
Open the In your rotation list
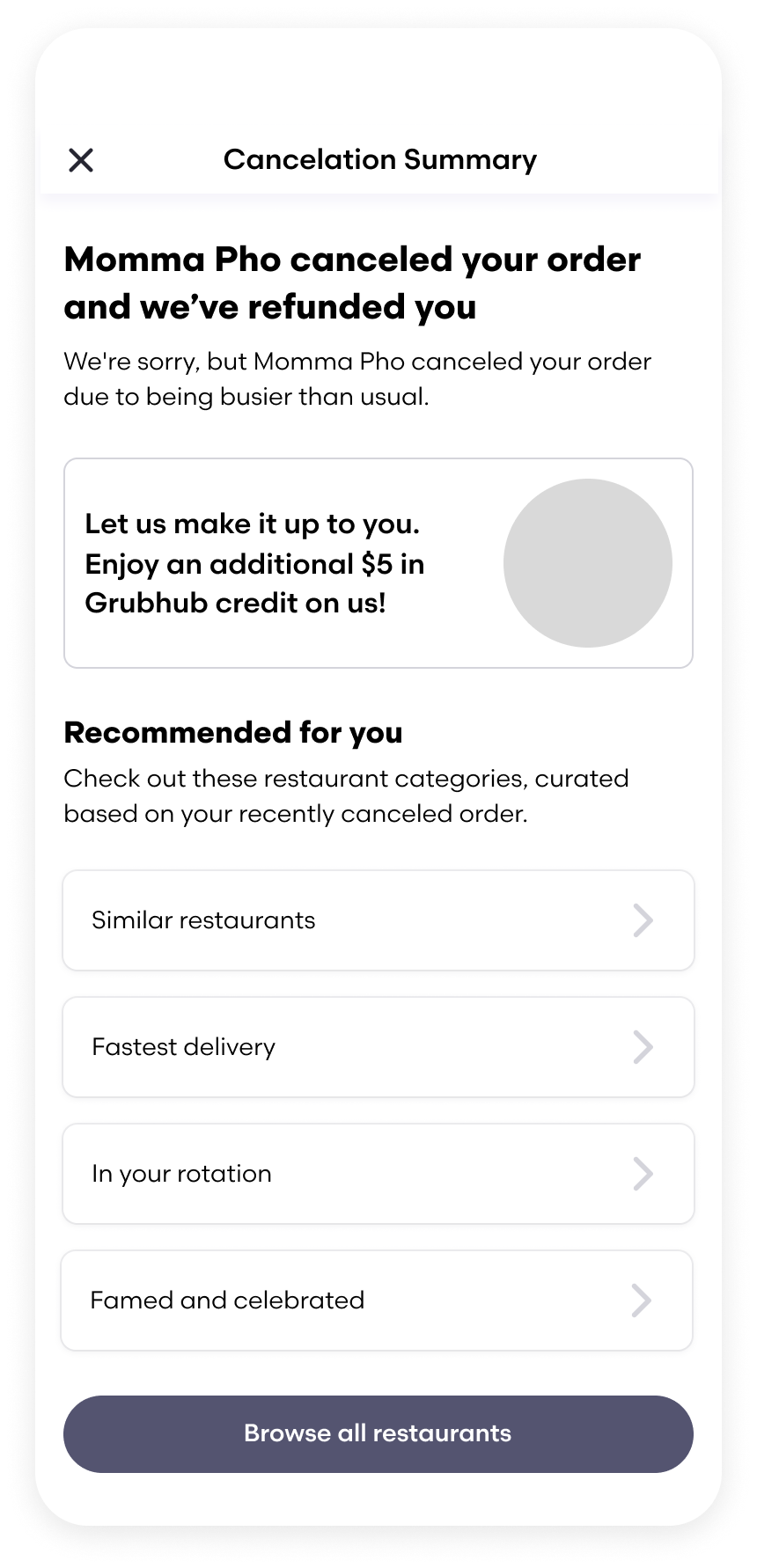pos(378,1174)
